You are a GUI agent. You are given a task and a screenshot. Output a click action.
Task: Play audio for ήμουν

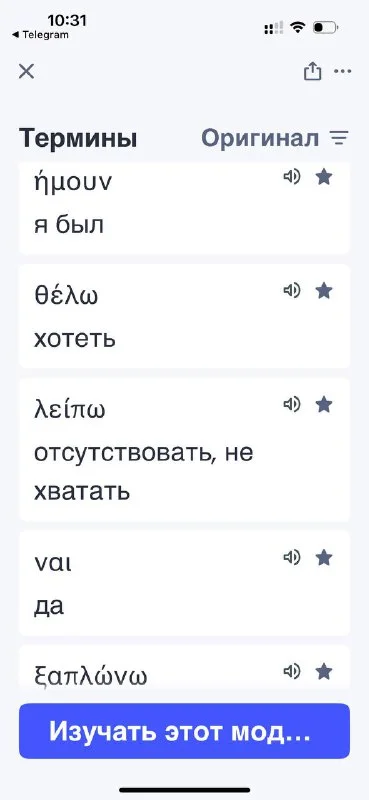click(292, 177)
